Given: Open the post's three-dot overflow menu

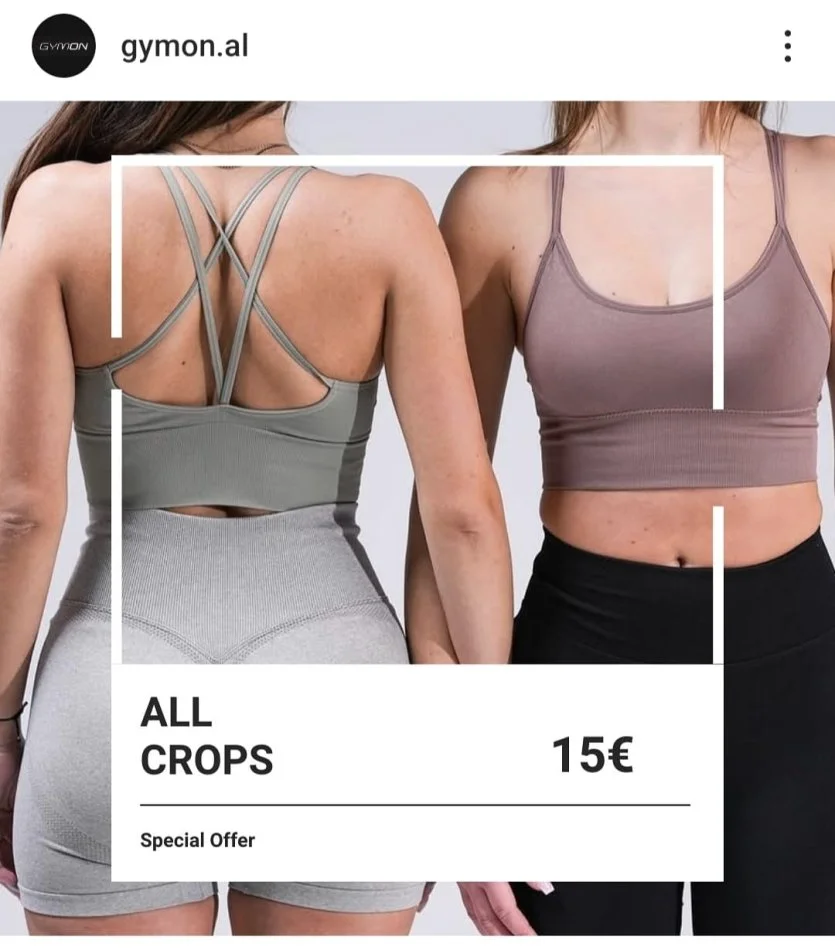Looking at the screenshot, I should pos(788,46).
